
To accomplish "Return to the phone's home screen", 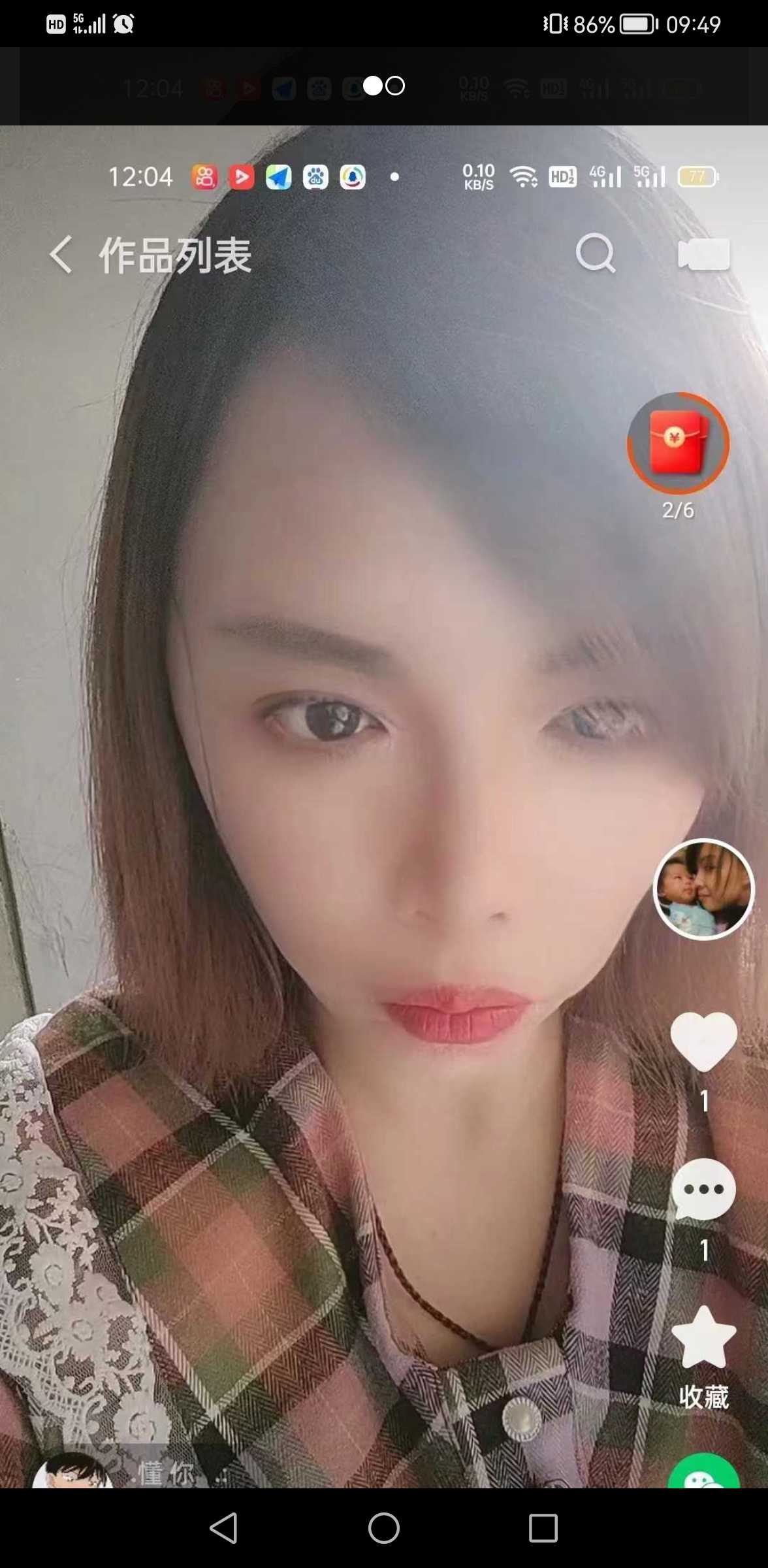I will 384,1528.
